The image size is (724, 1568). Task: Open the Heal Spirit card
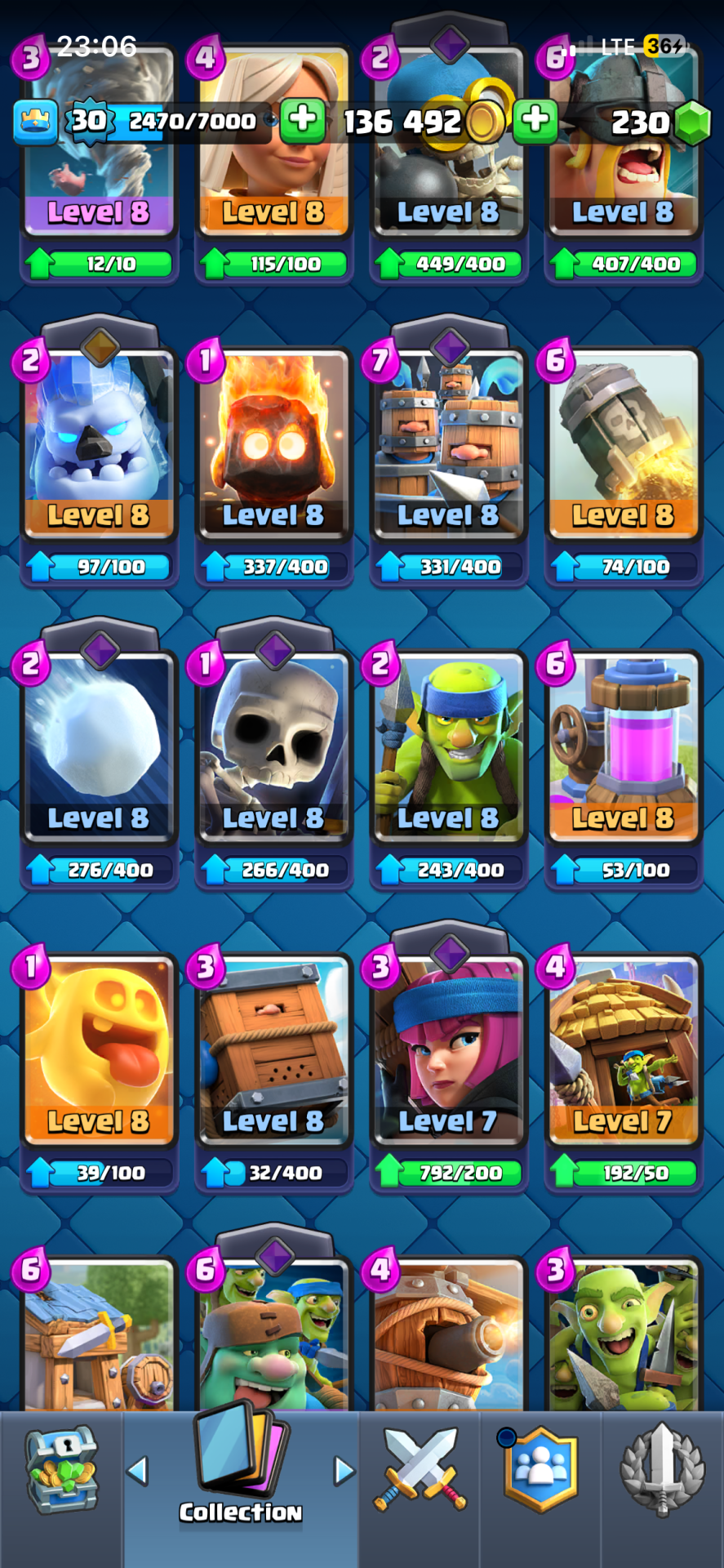[99, 1051]
